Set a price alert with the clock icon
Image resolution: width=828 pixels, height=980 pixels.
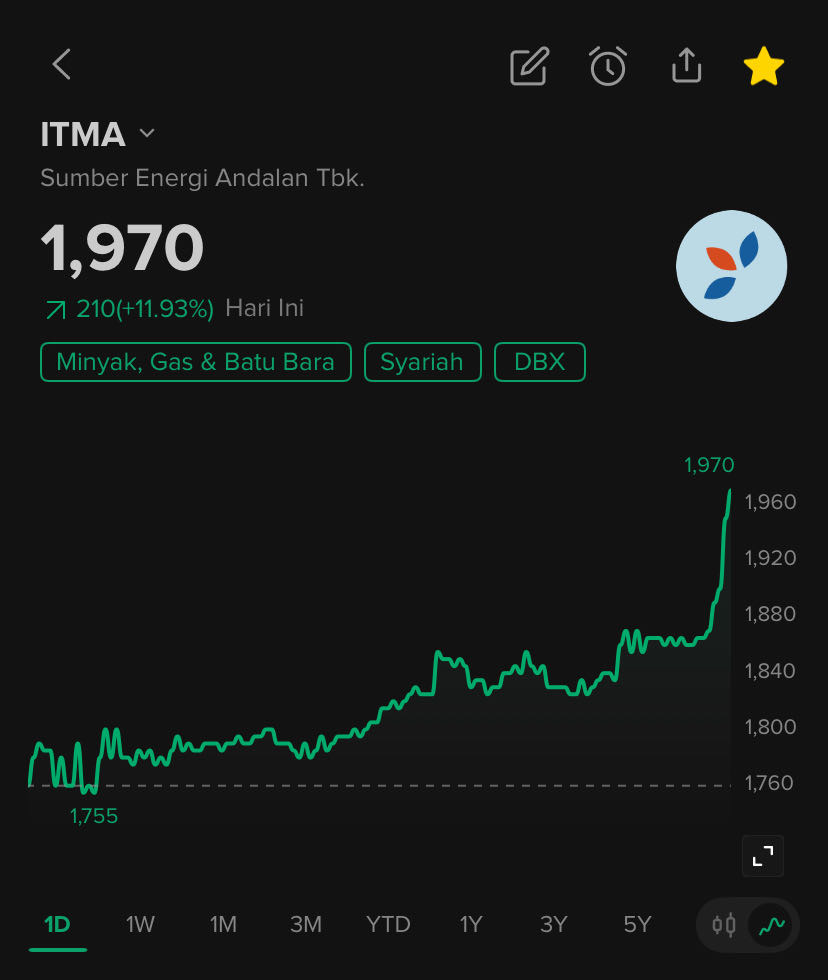[607, 66]
